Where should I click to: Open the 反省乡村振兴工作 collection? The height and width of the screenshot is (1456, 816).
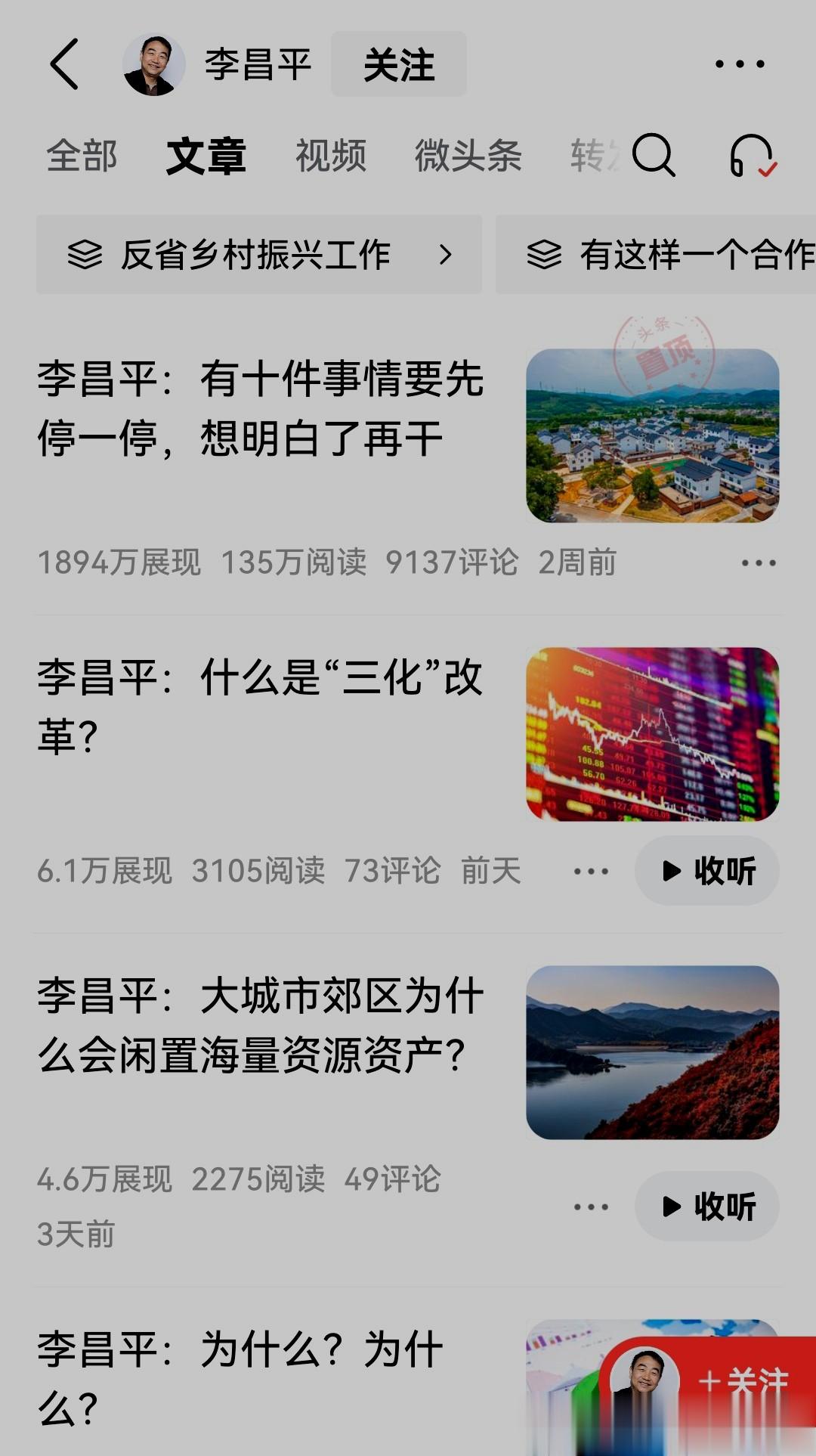click(x=258, y=255)
